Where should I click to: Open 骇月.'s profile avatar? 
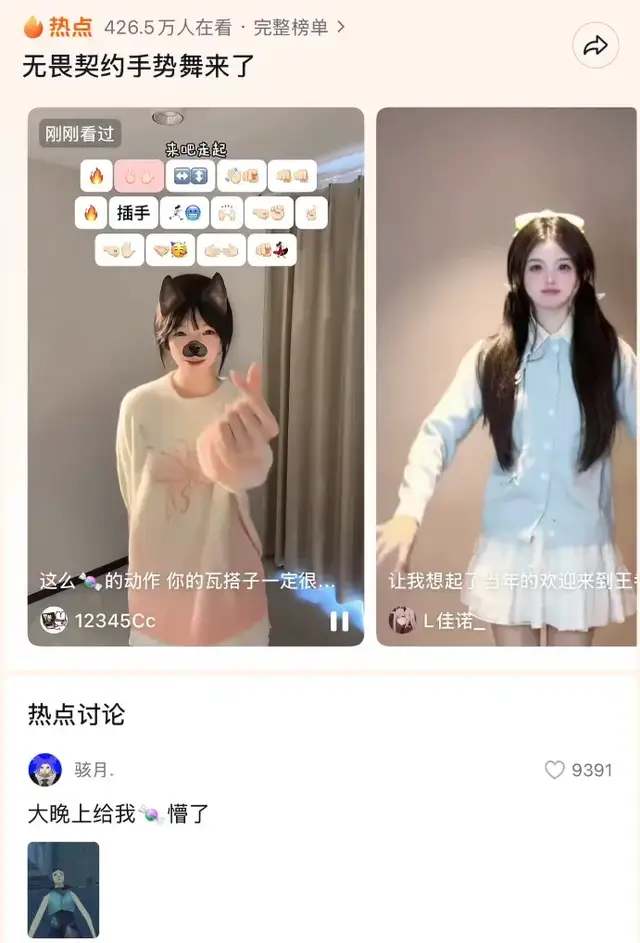45,769
